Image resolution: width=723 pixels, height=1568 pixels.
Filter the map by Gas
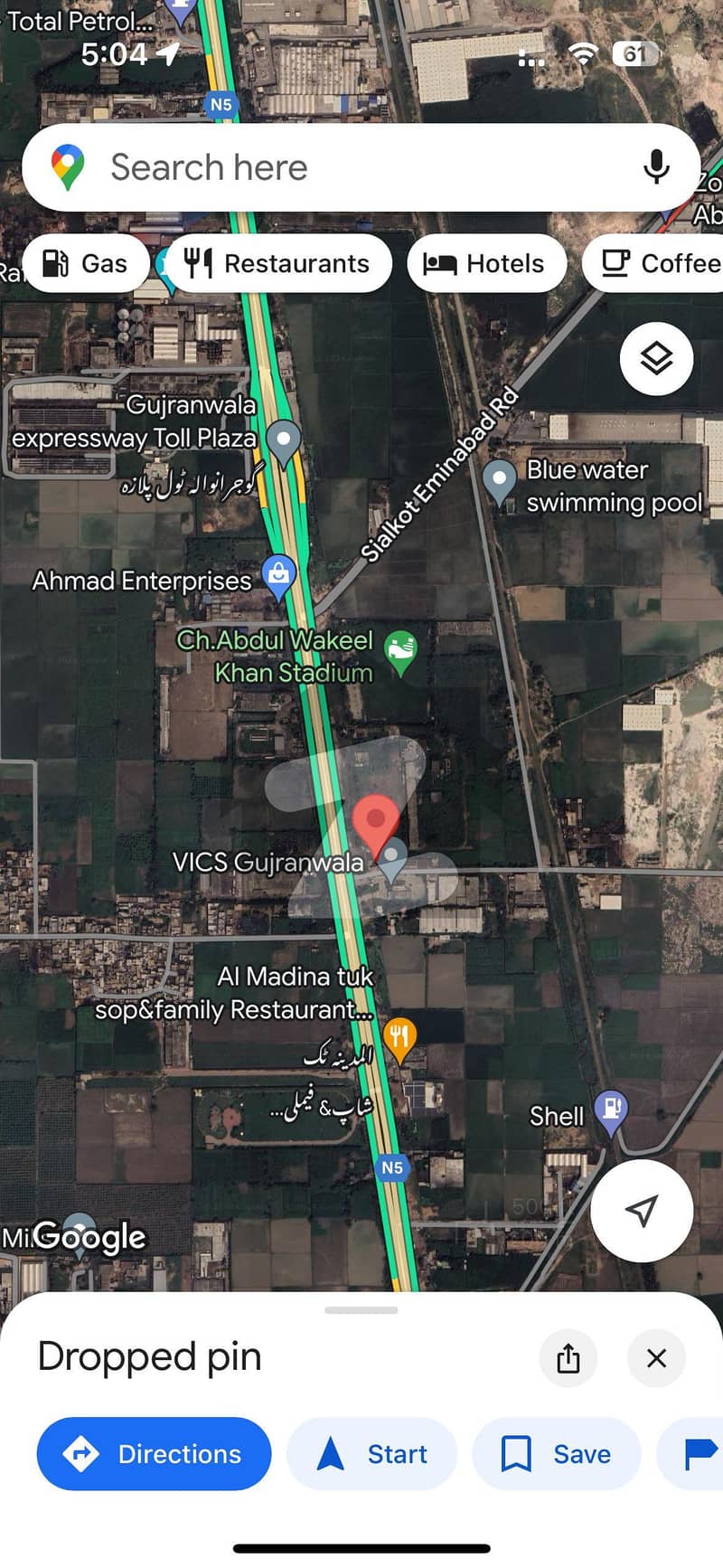(86, 263)
